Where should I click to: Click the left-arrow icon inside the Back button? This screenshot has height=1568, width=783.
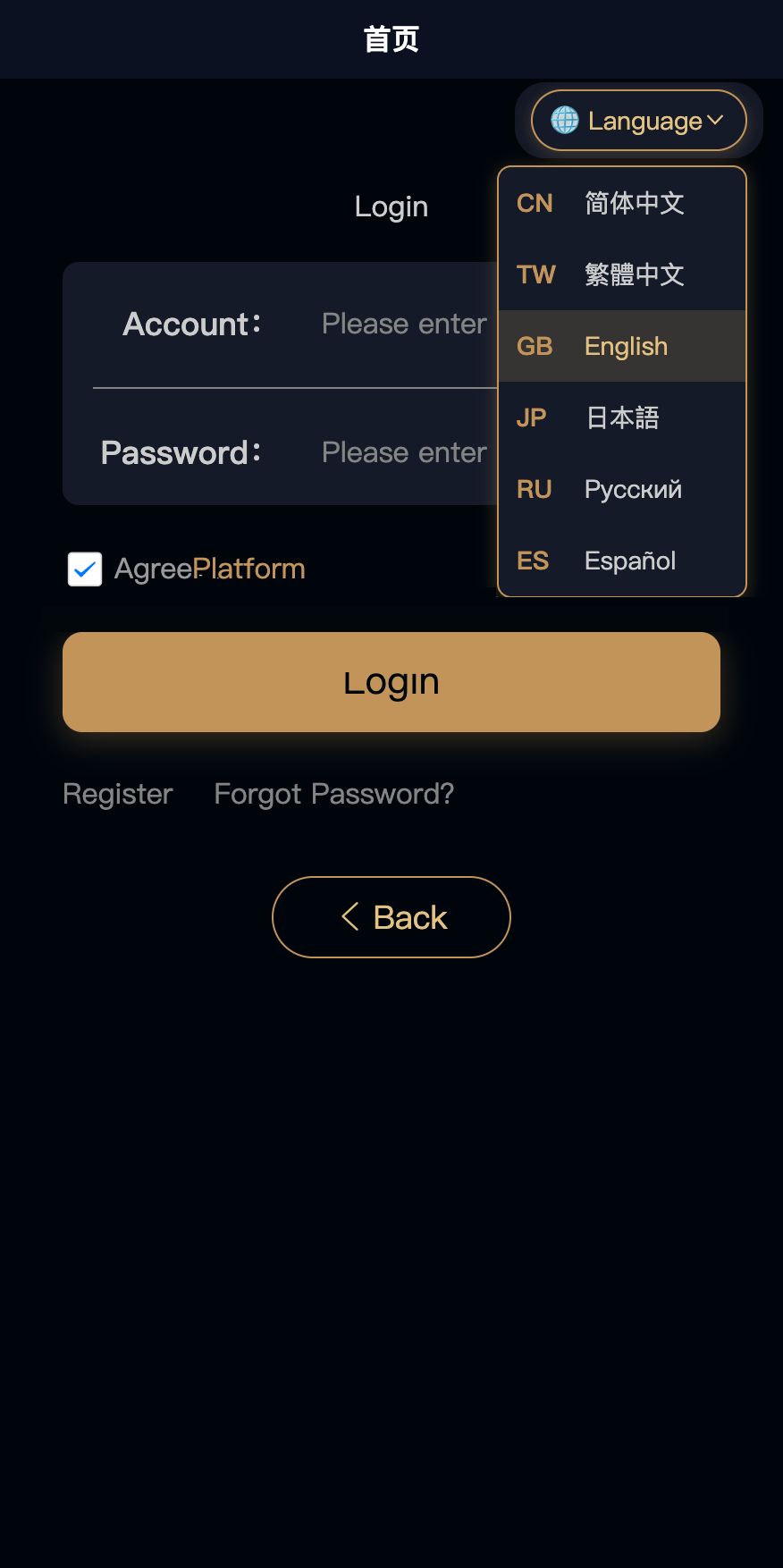coord(349,916)
